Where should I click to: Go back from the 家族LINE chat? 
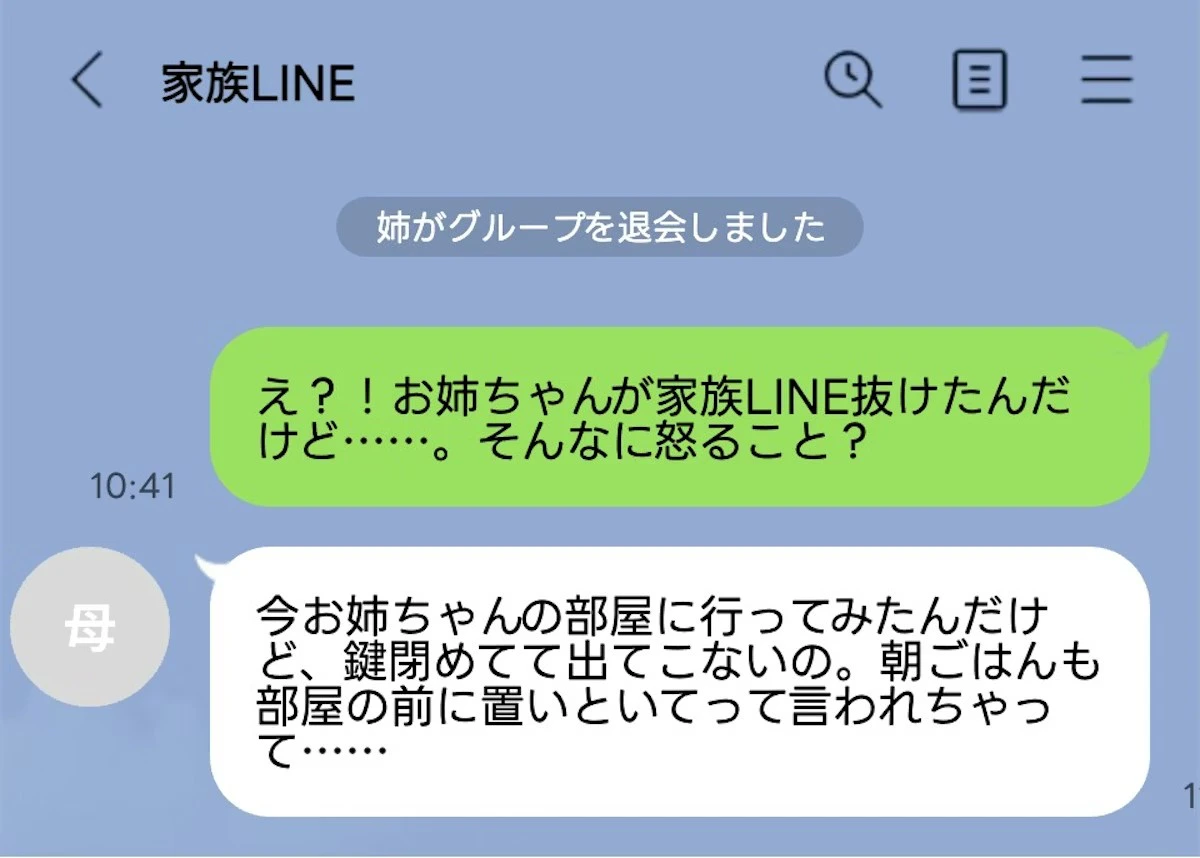pyautogui.click(x=87, y=81)
